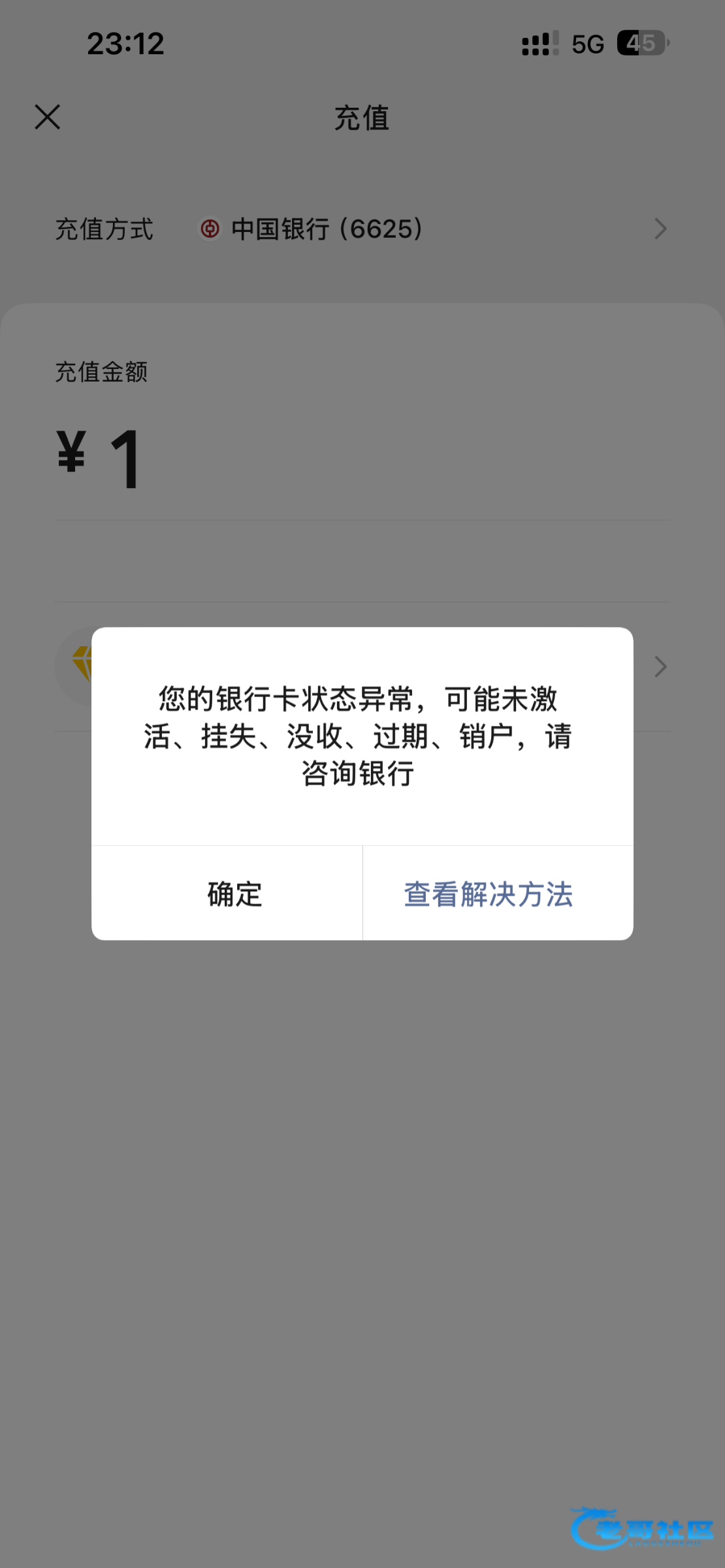Screen dimensions: 725x1568
Task: Change 充值方式 中国银行 (6625)
Action: click(362, 229)
